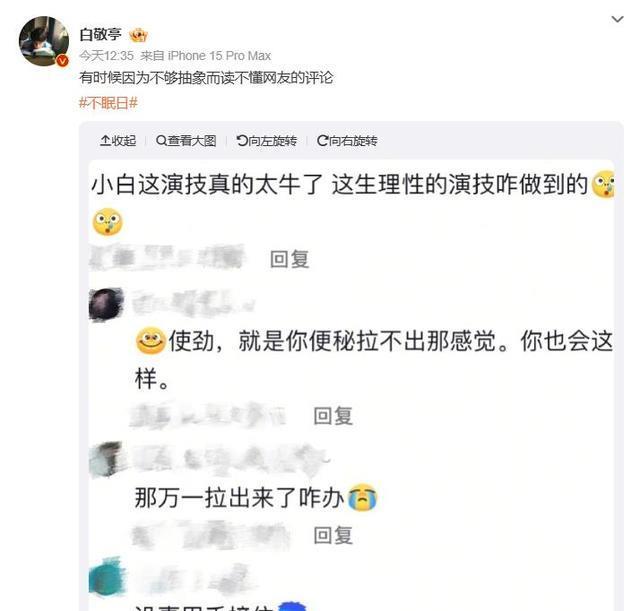Open the 今天12:35 post timestamp link
The width and height of the screenshot is (640, 611).
[106, 56]
